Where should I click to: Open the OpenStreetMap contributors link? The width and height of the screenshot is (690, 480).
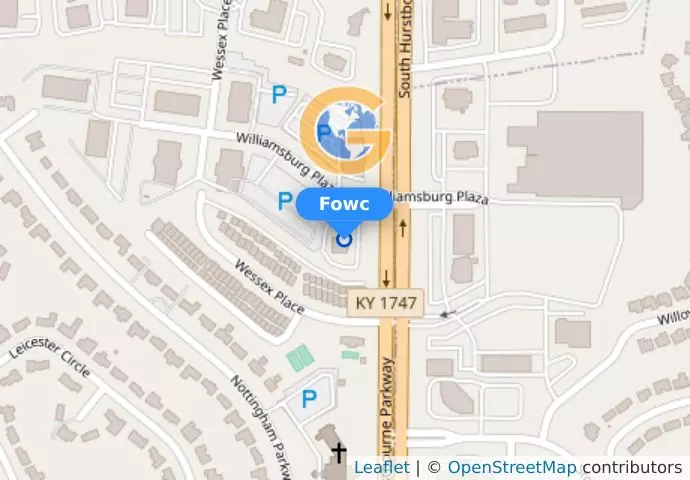click(510, 467)
